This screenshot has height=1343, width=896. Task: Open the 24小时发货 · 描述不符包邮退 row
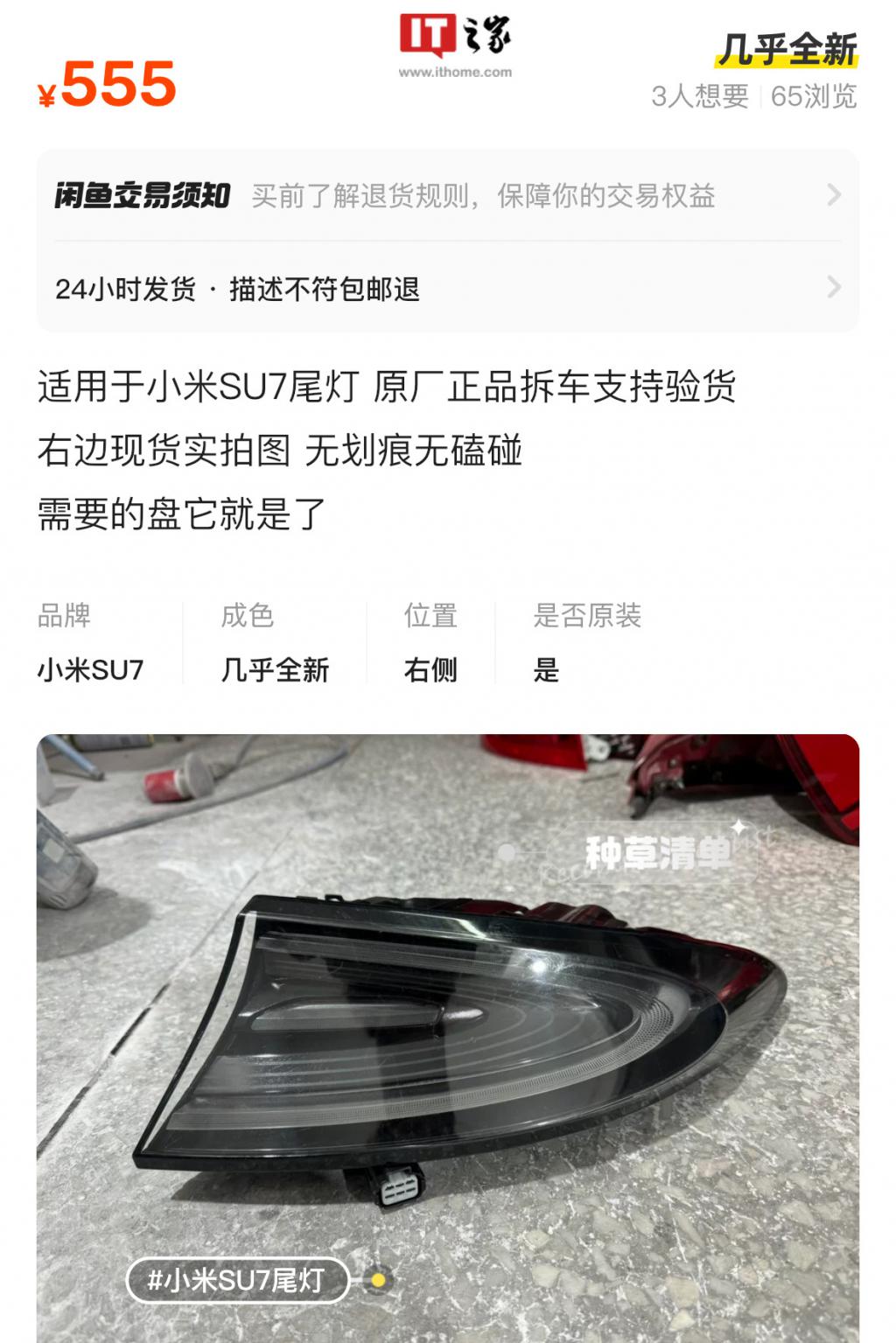[446, 288]
